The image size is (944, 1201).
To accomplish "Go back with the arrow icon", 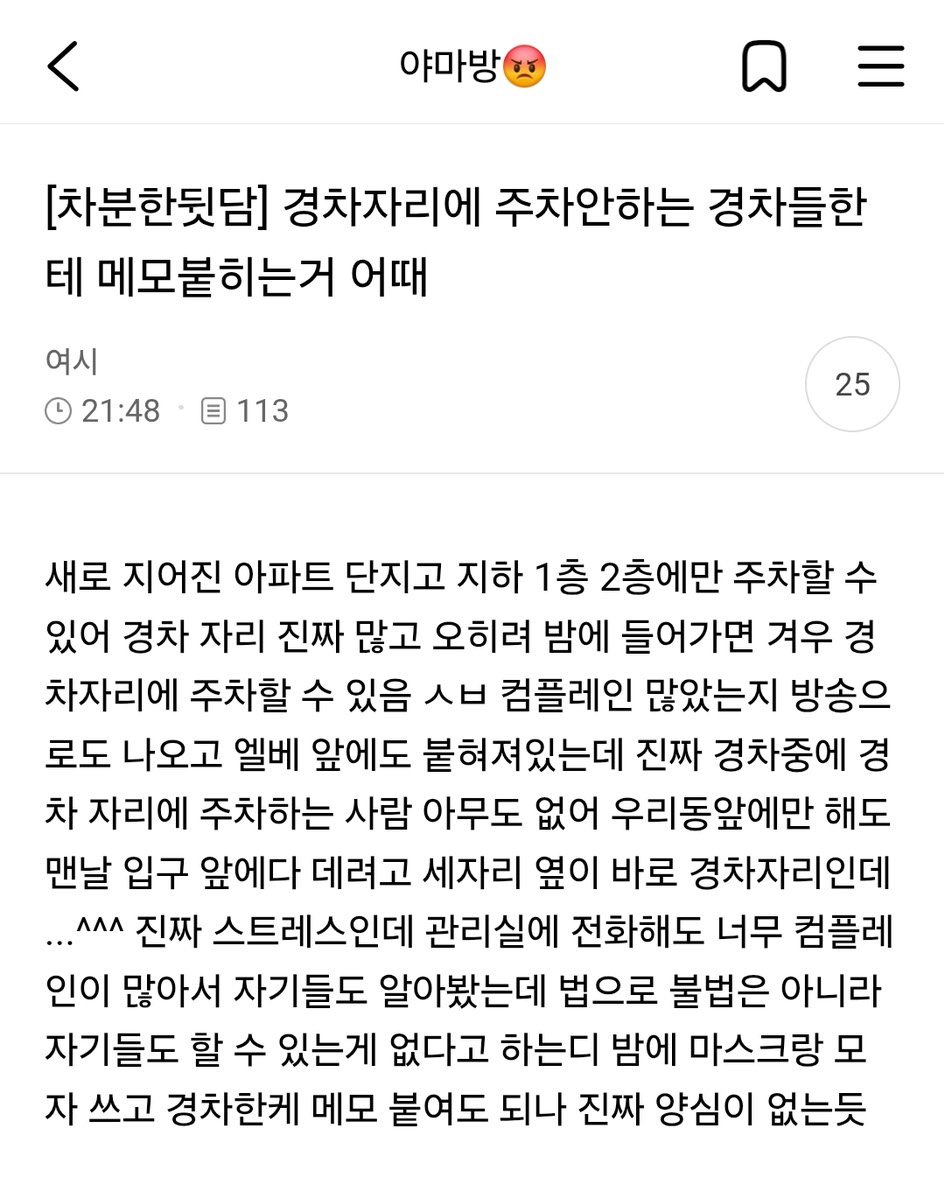I will click(x=63, y=67).
